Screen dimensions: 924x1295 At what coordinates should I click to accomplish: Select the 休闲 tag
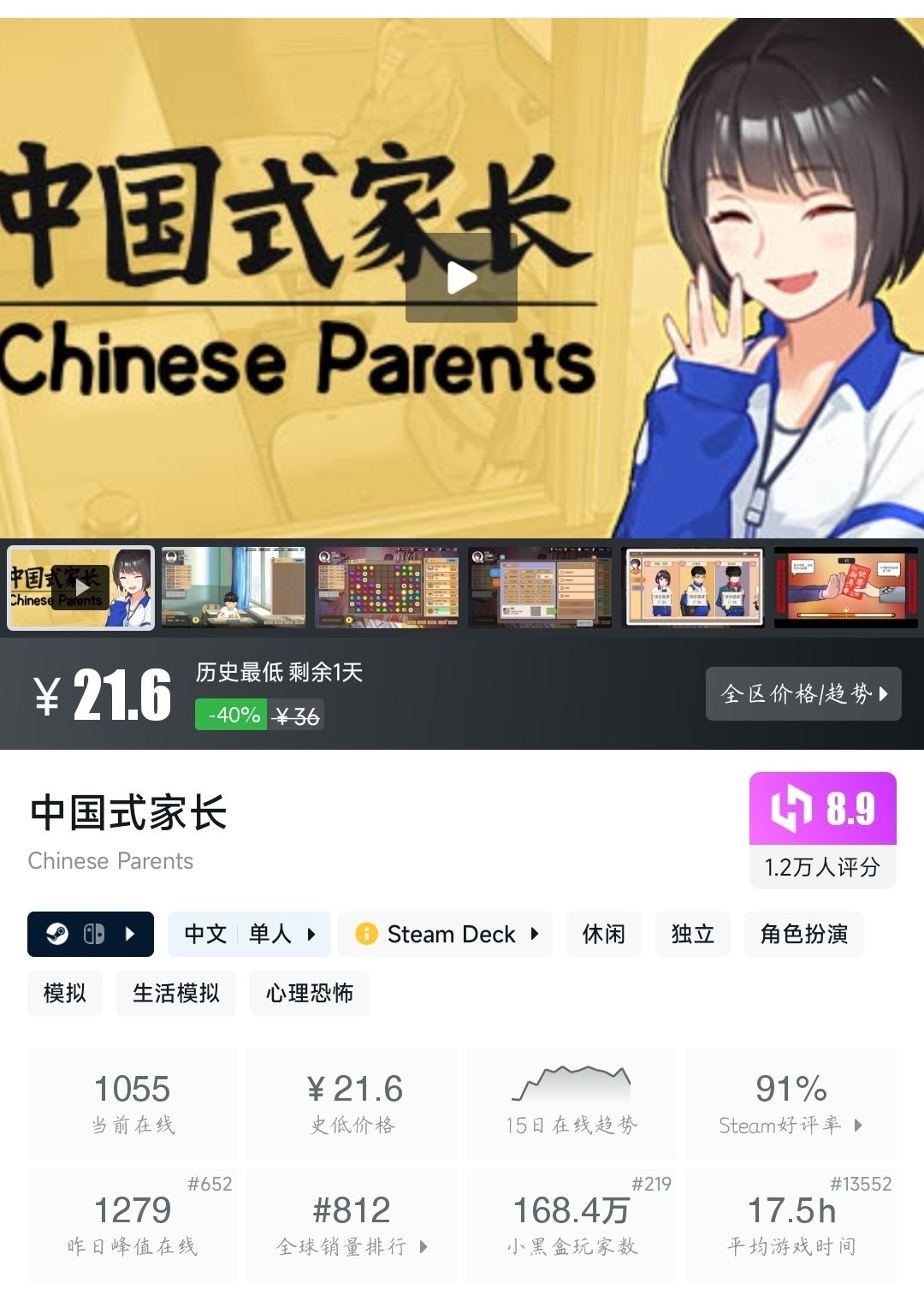point(603,934)
